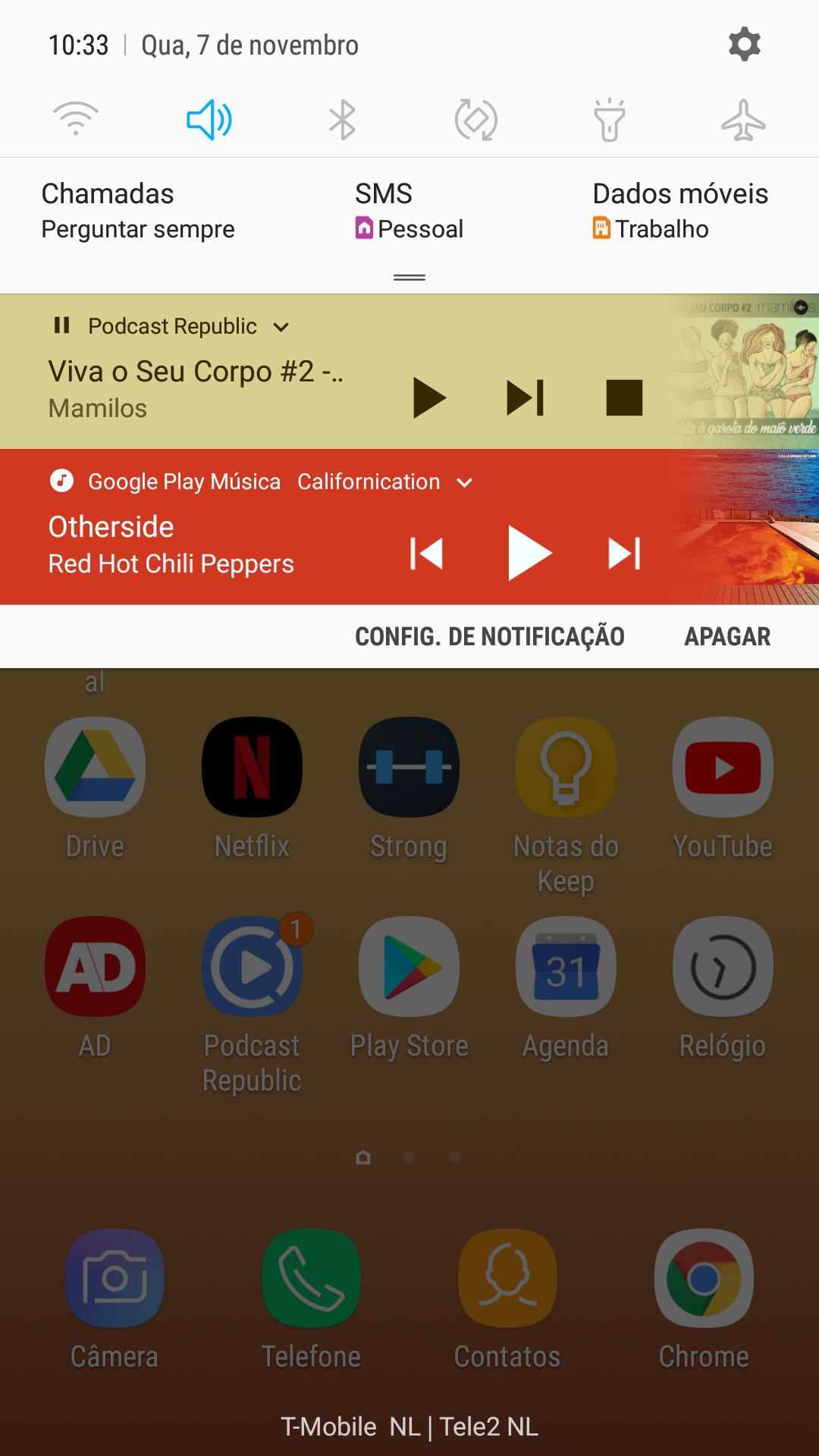Open CONFIG. DE NOTIFICAÇÃO
Viewport: 819px width, 1456px height.
click(490, 636)
